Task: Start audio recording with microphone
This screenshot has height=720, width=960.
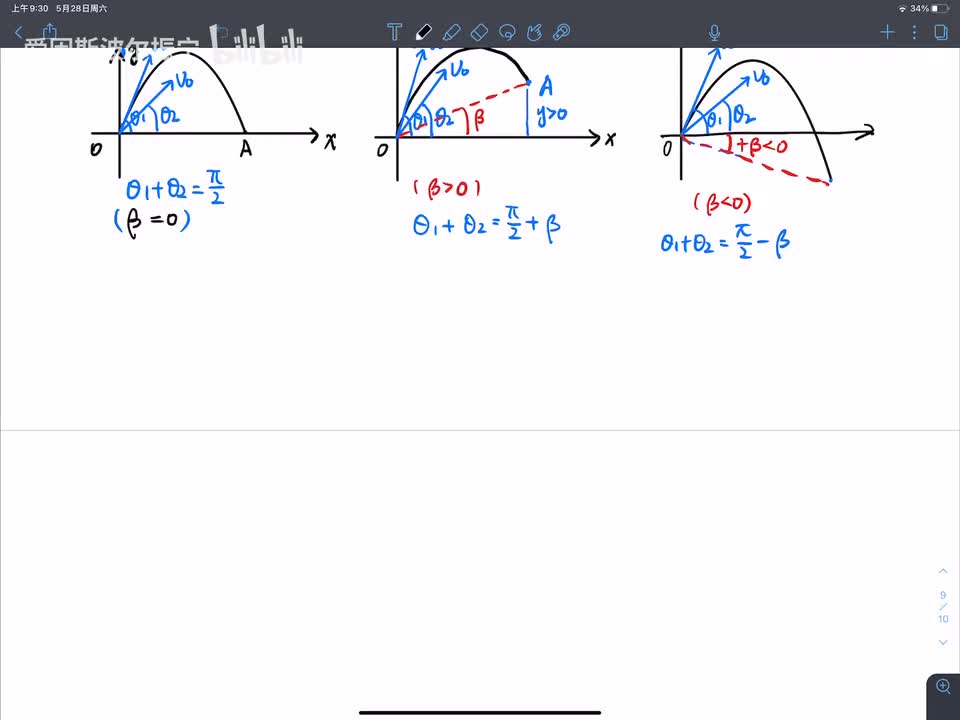Action: [x=714, y=32]
